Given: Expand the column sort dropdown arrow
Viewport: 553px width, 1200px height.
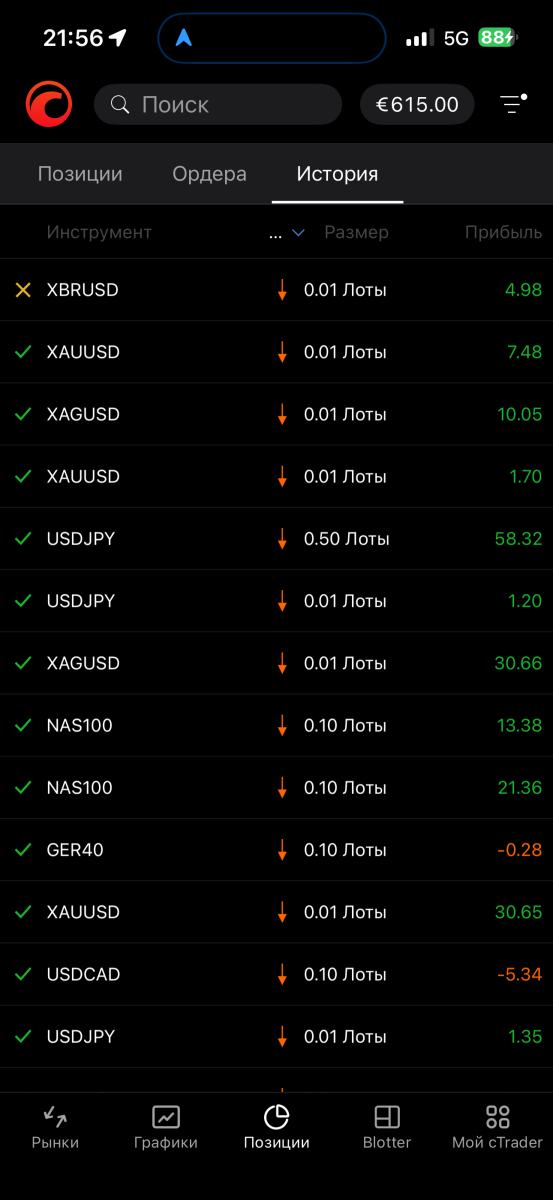Looking at the screenshot, I should pyautogui.click(x=298, y=233).
